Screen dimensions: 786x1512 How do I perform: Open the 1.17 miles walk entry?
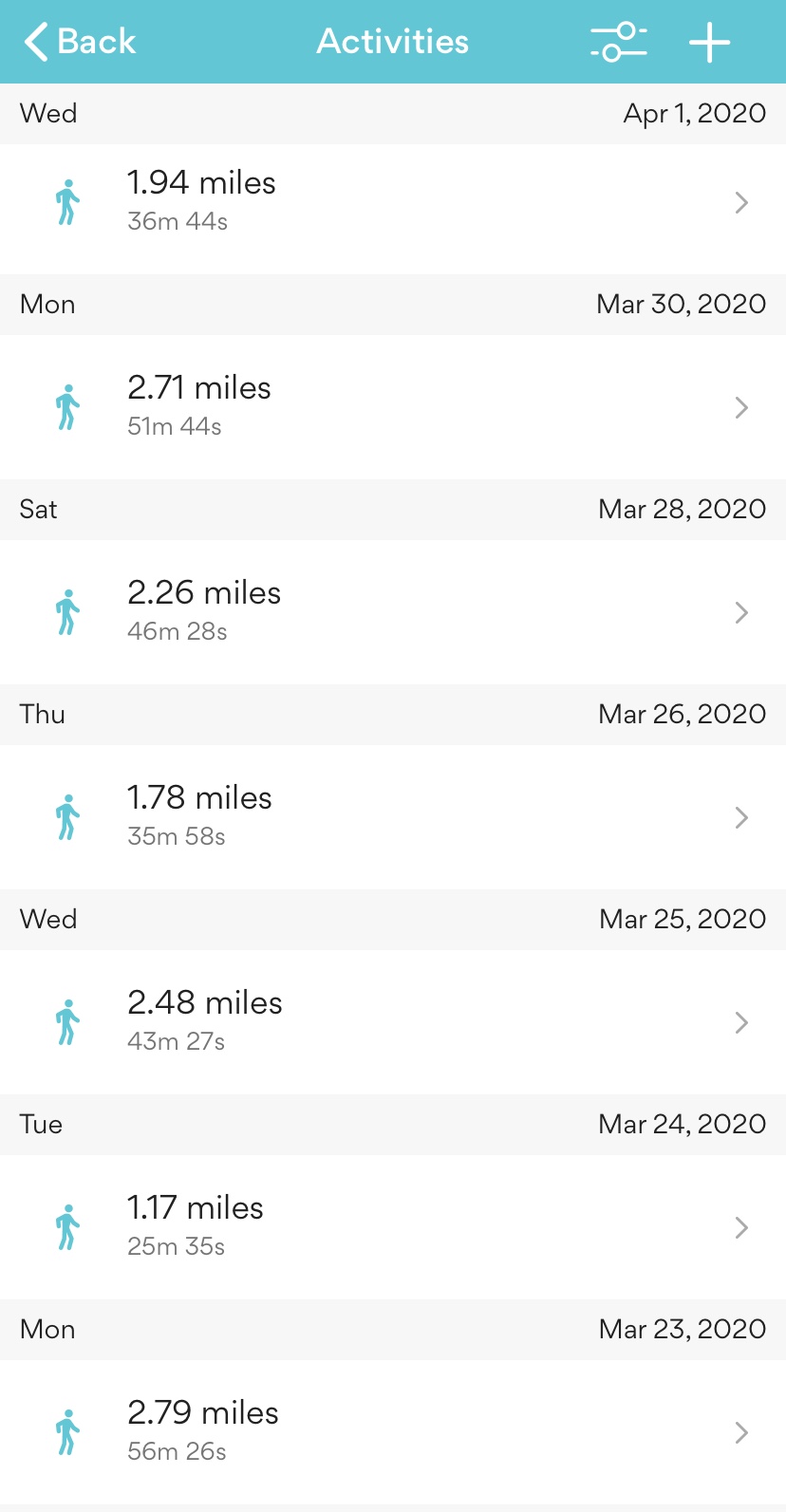[393, 1227]
